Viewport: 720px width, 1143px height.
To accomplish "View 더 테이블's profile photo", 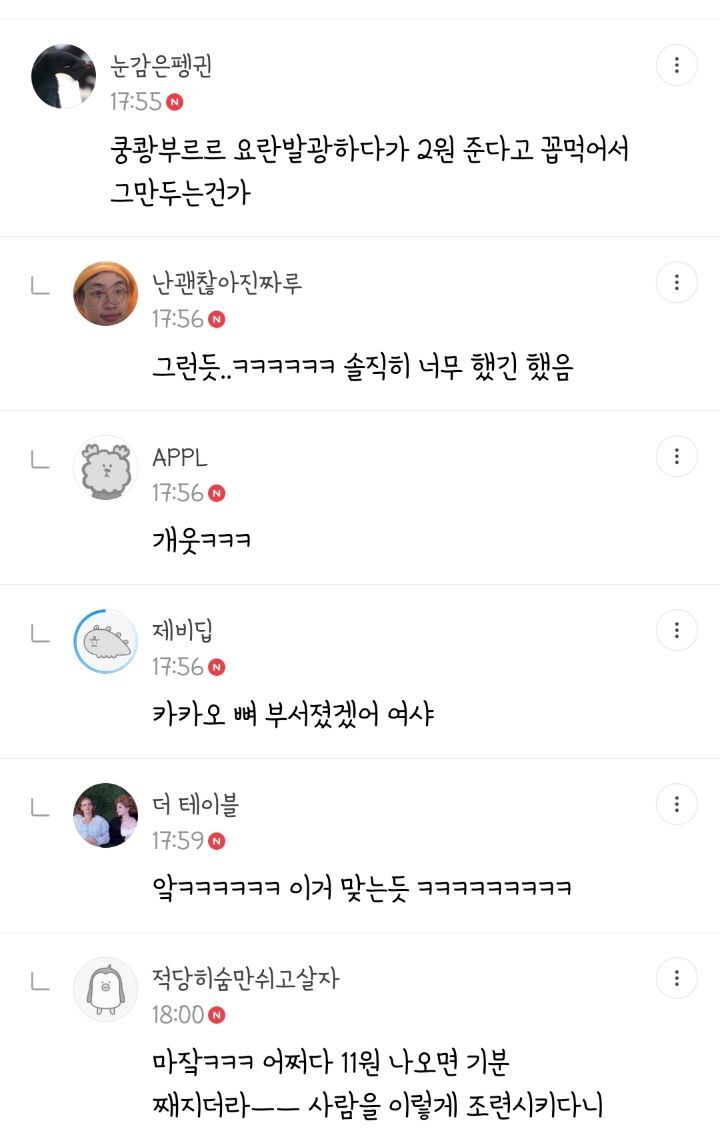I will coord(106,815).
